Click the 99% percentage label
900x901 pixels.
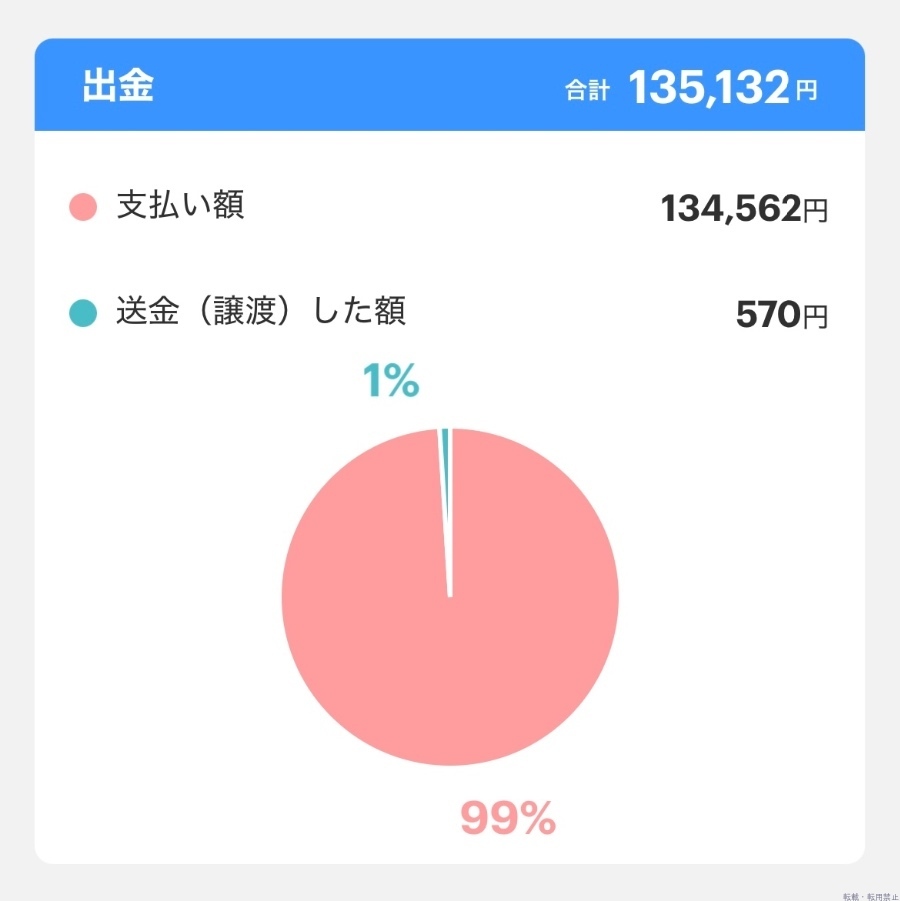pyautogui.click(x=508, y=820)
